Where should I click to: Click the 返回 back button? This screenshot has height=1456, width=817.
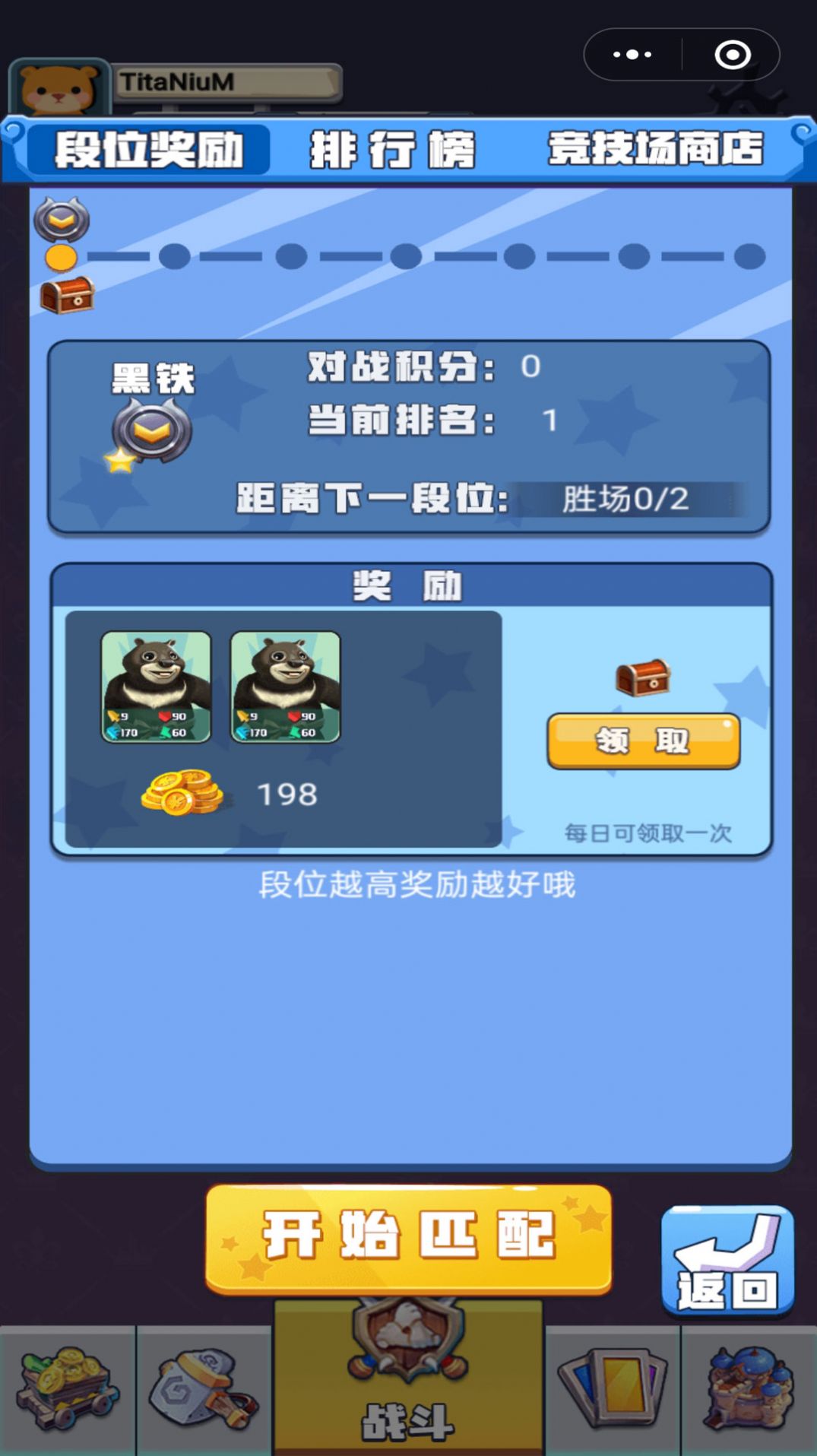[727, 1258]
